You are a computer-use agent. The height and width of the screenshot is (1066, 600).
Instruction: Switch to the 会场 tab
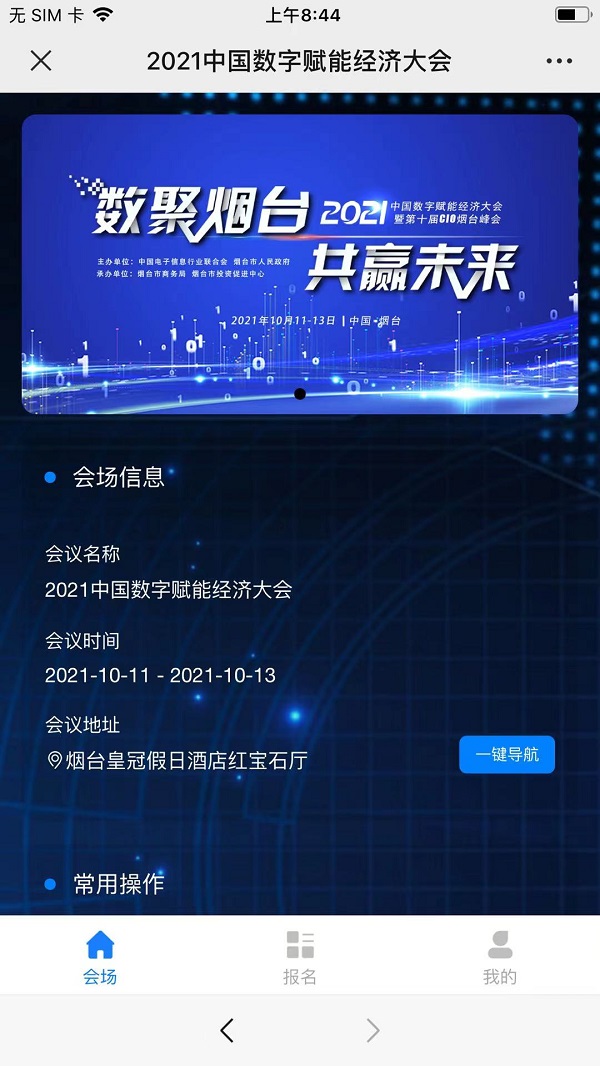point(100,957)
